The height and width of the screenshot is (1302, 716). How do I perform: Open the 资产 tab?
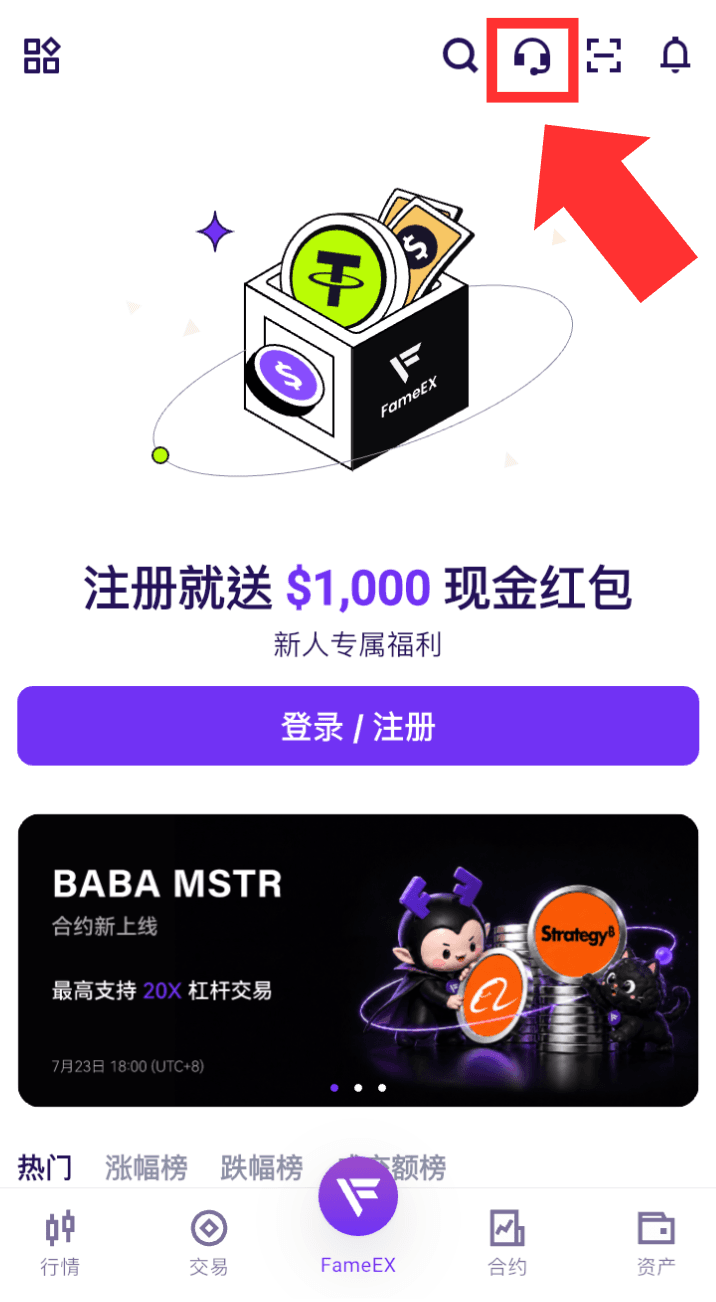(x=656, y=1243)
